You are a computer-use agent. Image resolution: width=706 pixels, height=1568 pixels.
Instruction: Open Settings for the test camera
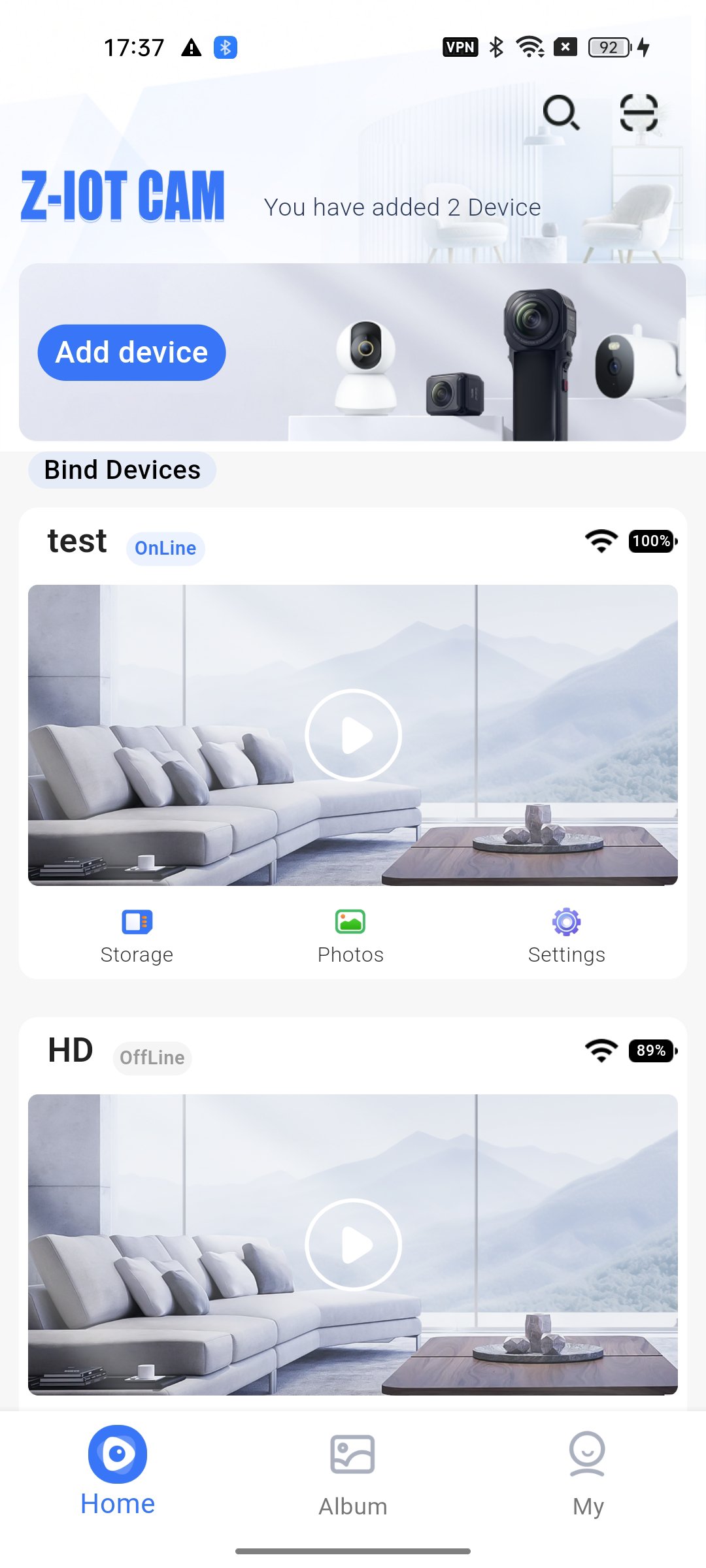tap(566, 934)
